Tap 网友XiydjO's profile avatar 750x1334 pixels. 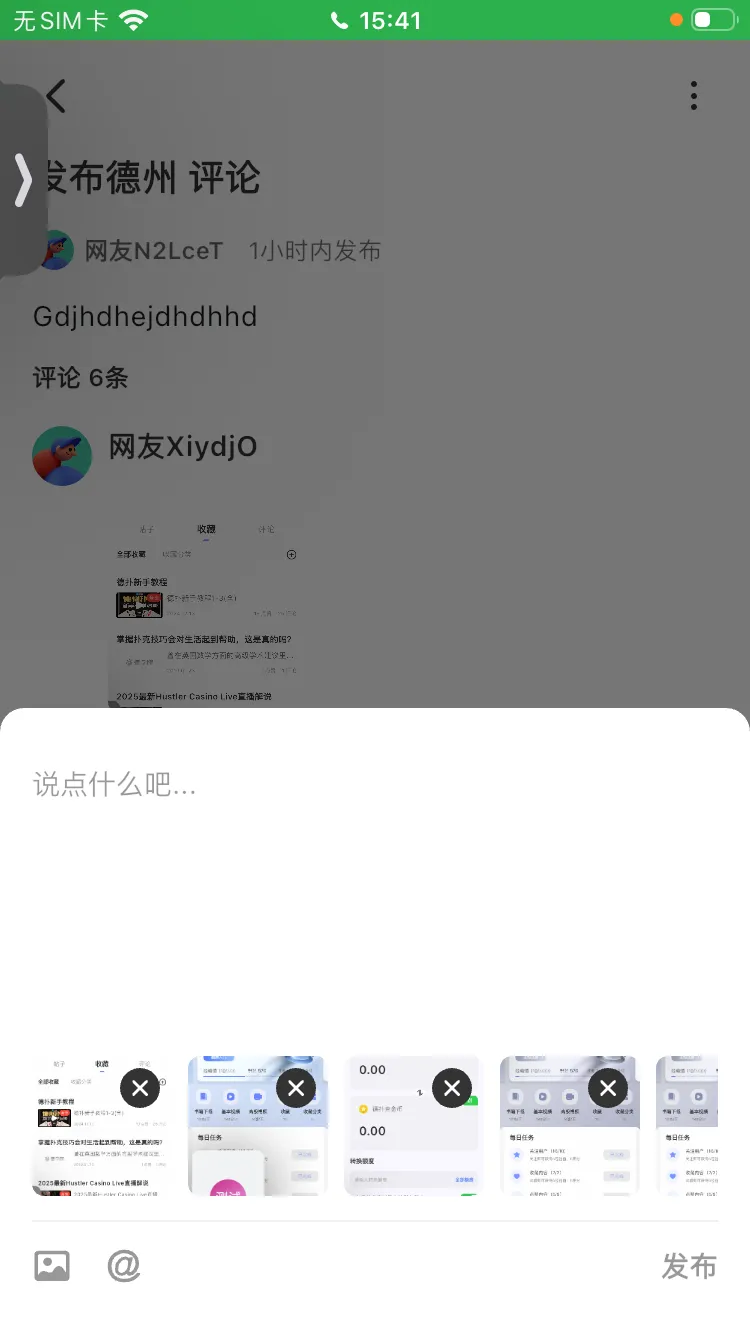click(x=62, y=455)
